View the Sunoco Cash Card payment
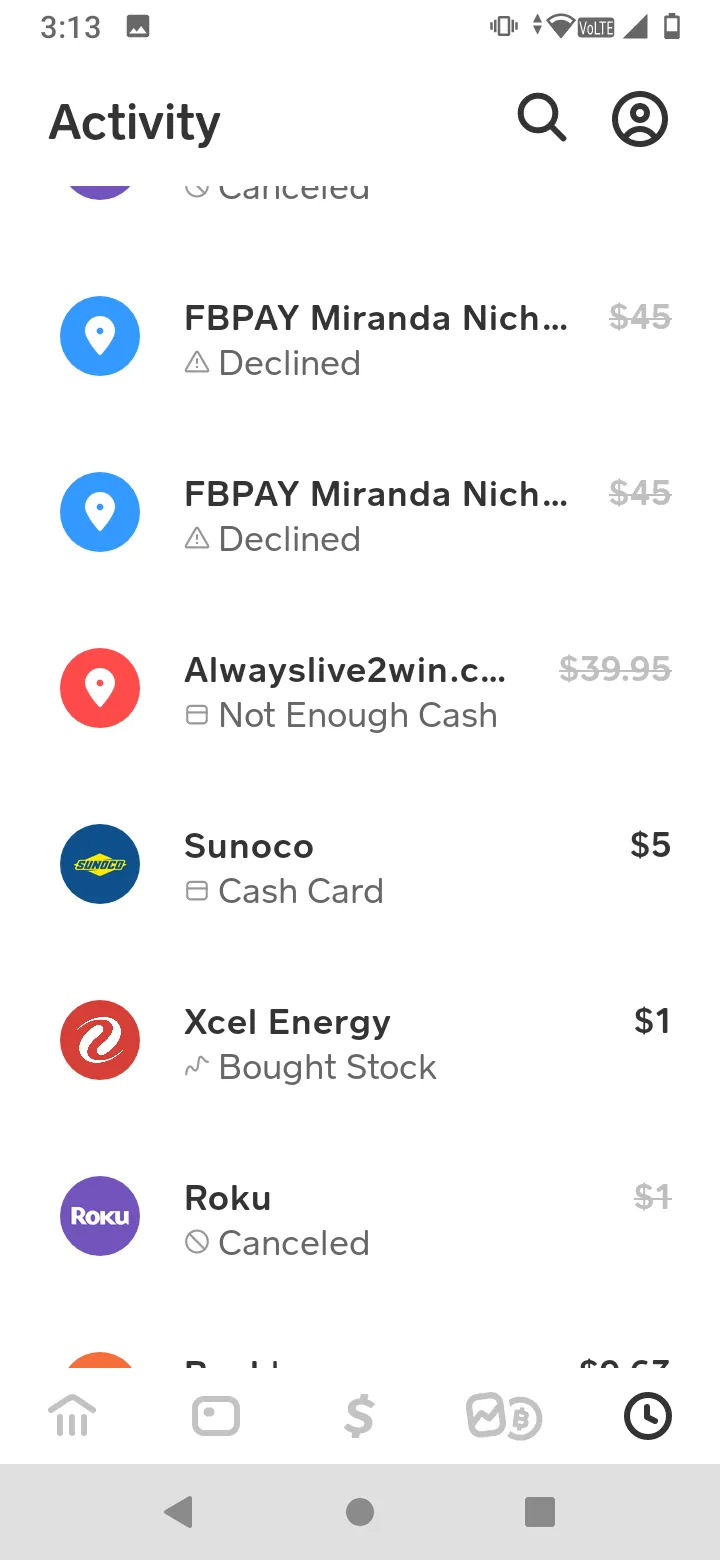Viewport: 720px width, 1560px height. click(x=360, y=866)
